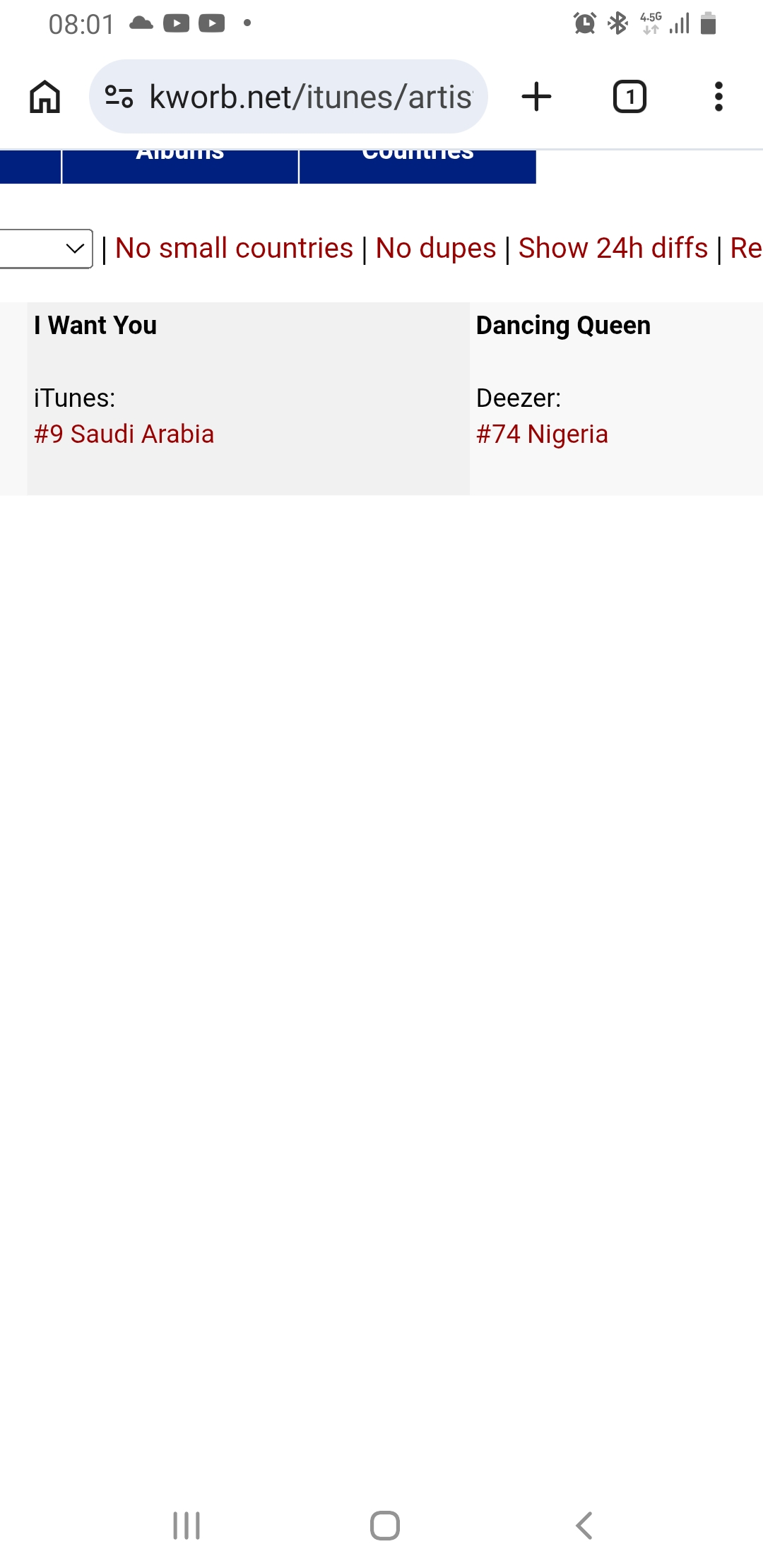Expand the dropdown selector before the filters
The image size is (763, 1568).
pyautogui.click(x=45, y=249)
